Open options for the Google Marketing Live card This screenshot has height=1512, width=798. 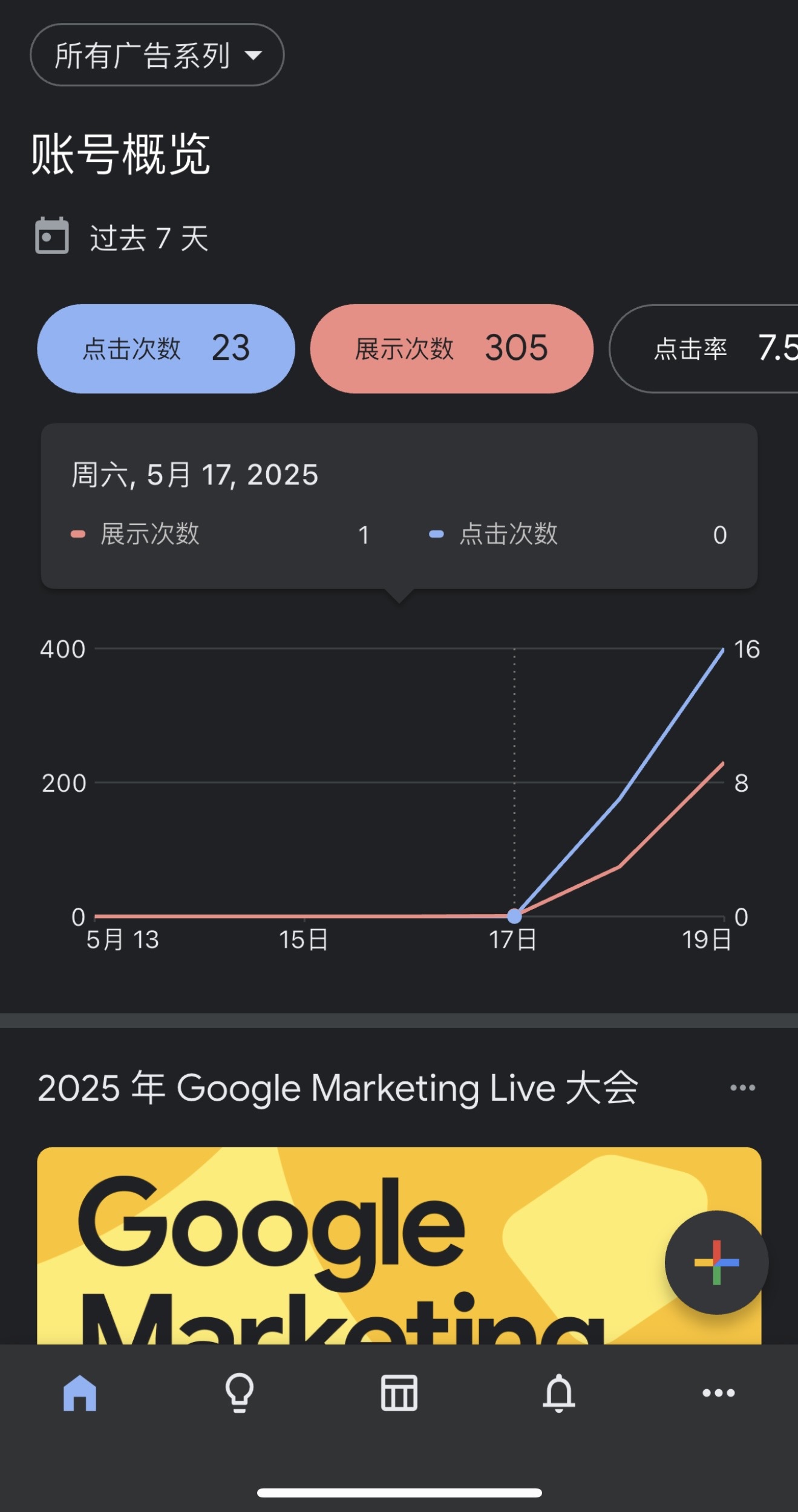click(742, 1088)
